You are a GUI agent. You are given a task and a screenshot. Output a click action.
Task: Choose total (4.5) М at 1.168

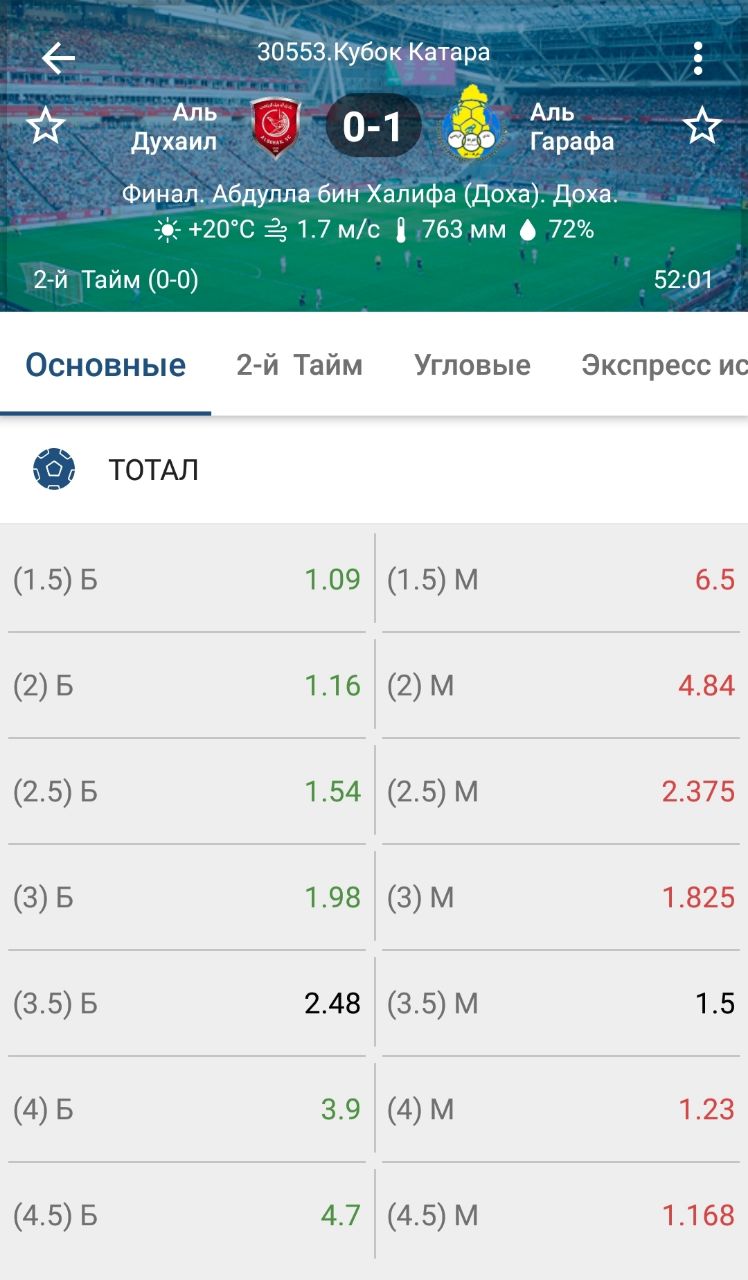(x=561, y=1216)
